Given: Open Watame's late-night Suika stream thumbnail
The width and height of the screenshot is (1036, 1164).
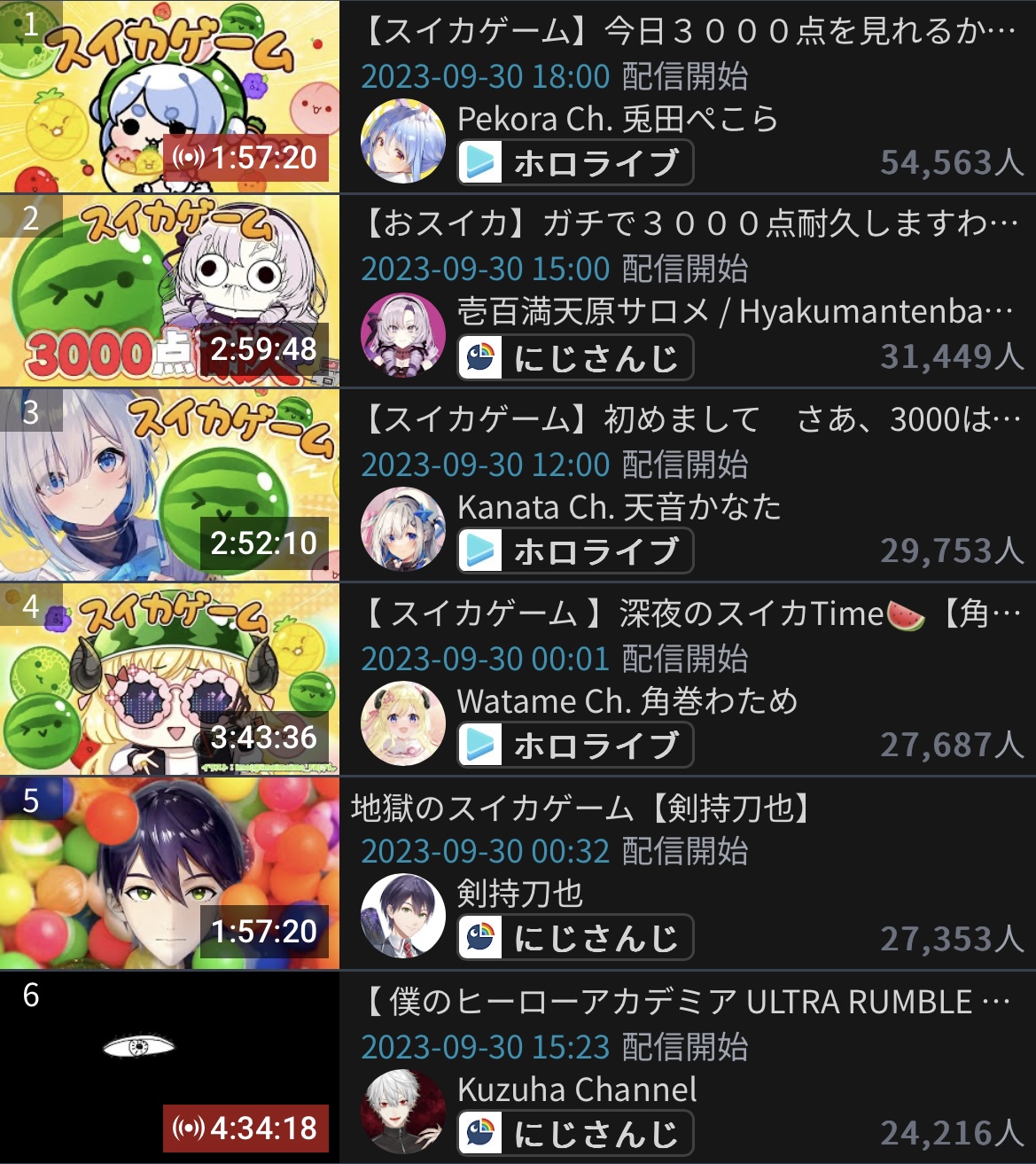Looking at the screenshot, I should [x=169, y=679].
